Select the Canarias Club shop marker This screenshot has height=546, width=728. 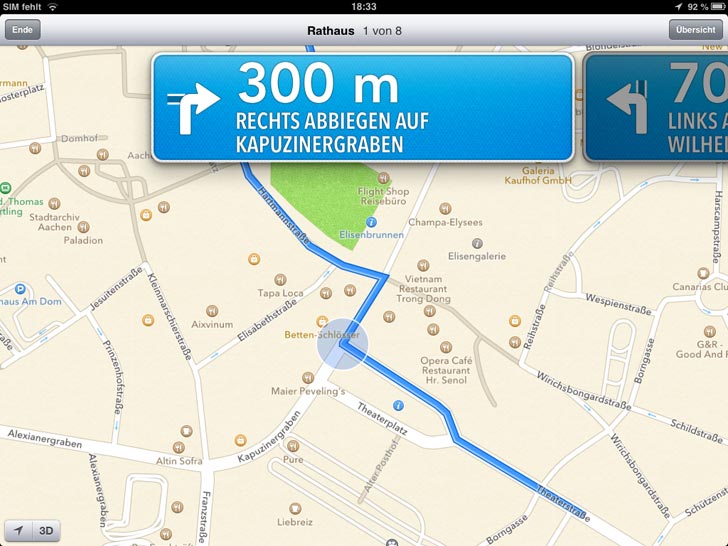[x=704, y=273]
